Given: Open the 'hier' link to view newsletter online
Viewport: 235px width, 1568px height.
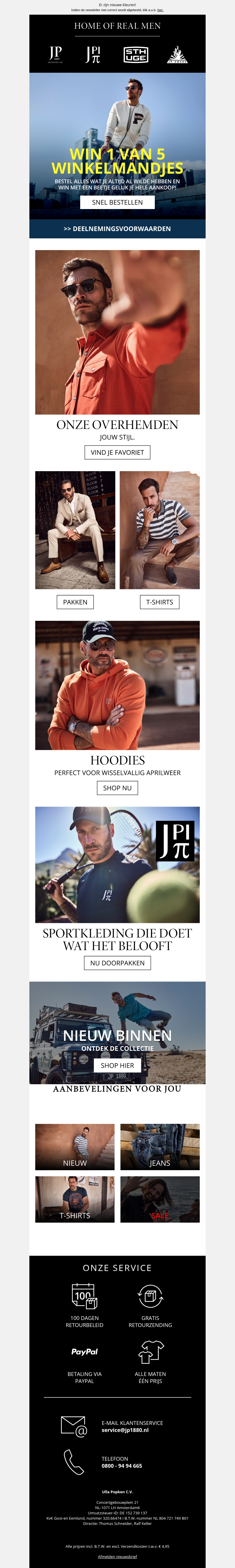Looking at the screenshot, I should pos(160,10).
